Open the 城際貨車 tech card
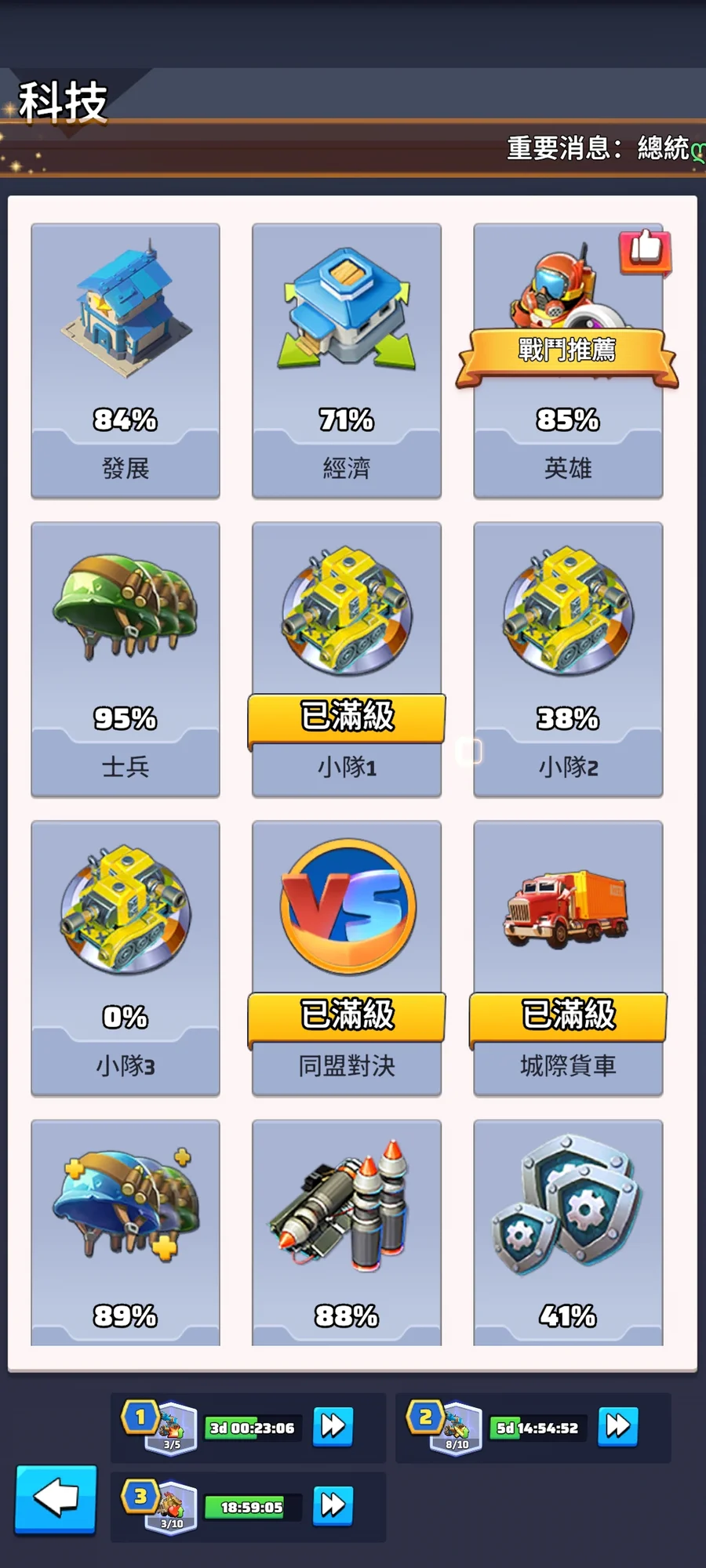Image resolution: width=706 pixels, height=1568 pixels. click(568, 958)
